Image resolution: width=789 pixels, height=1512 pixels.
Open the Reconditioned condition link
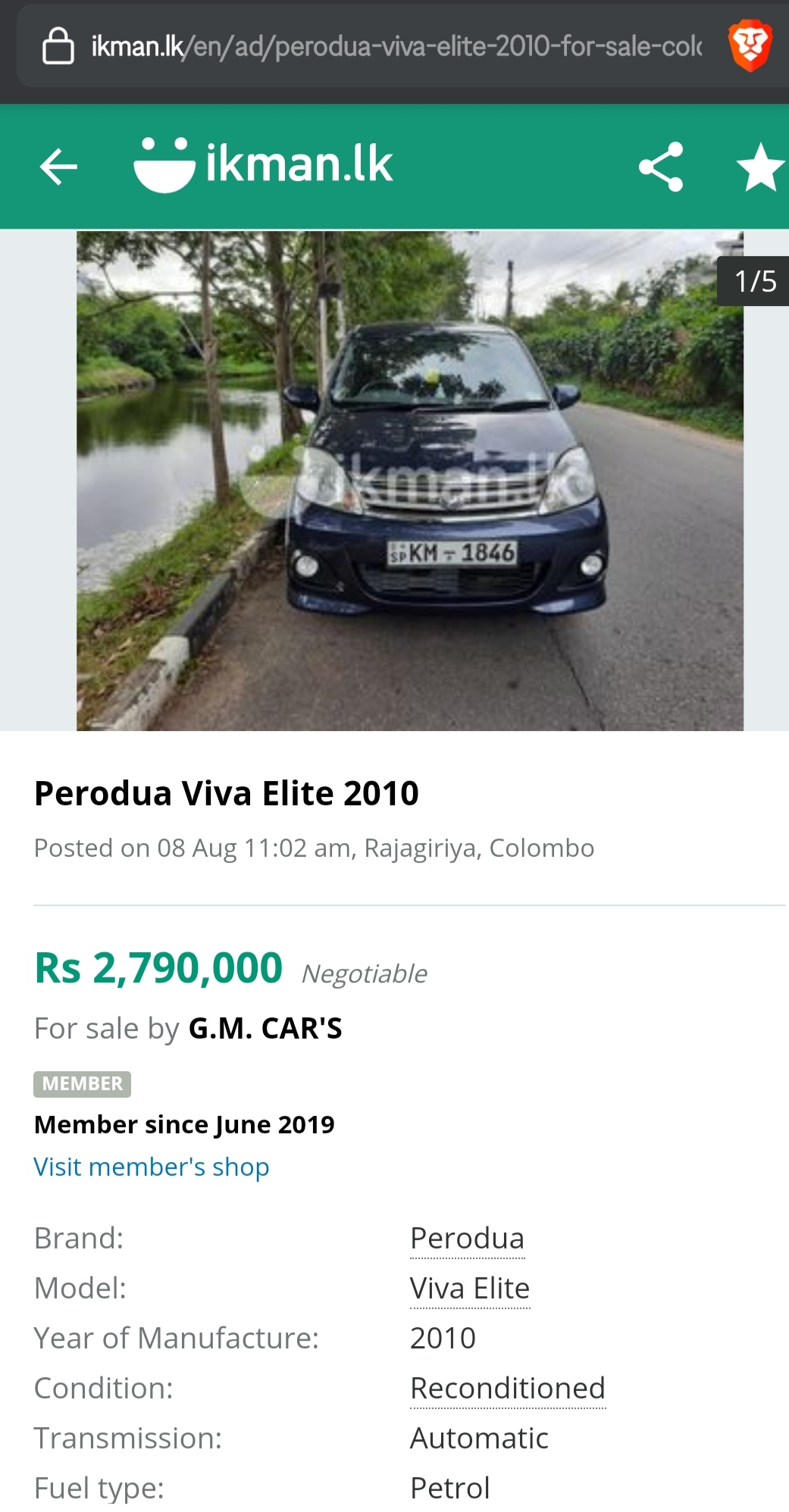(x=508, y=1389)
